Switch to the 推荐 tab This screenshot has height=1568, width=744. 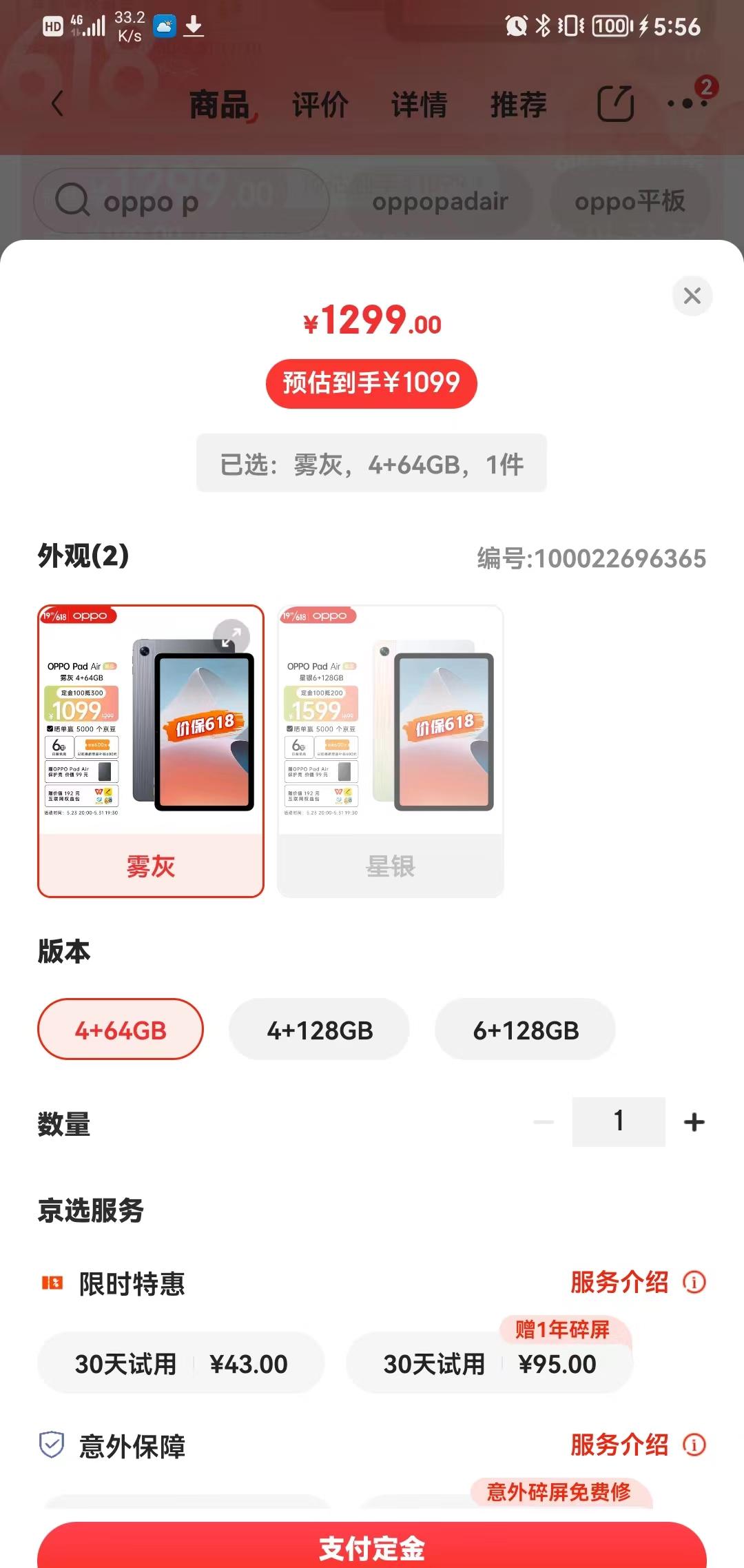tap(518, 105)
